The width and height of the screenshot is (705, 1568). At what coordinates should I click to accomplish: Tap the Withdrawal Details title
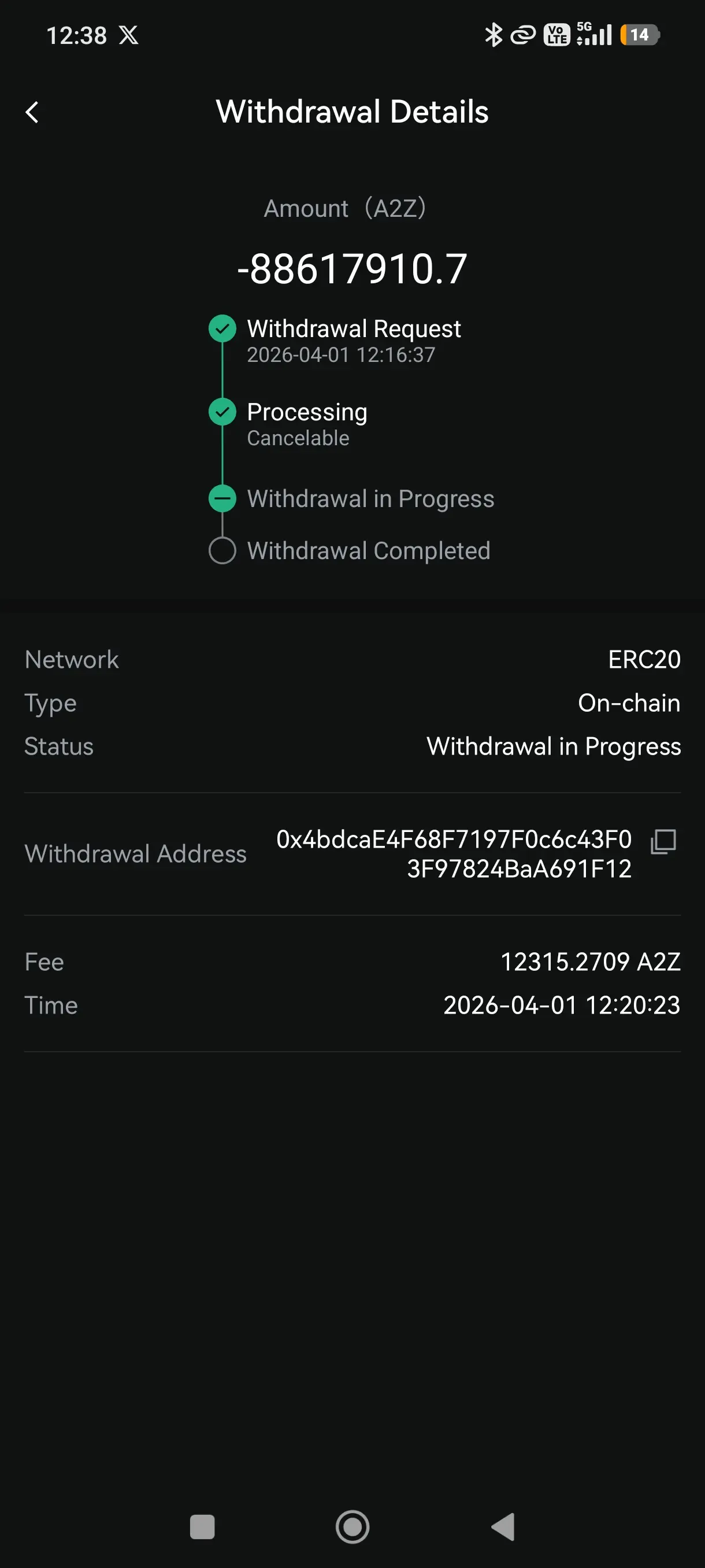352,112
